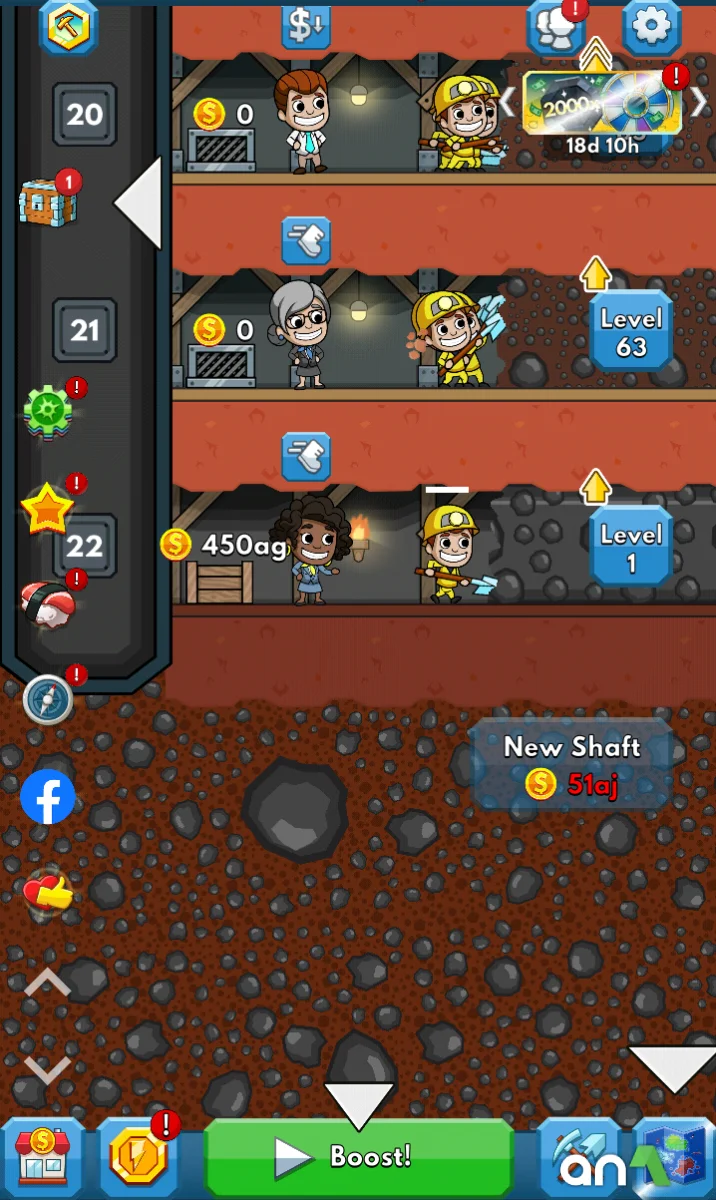Open the pickaxe hexagon badge

(x=68, y=26)
